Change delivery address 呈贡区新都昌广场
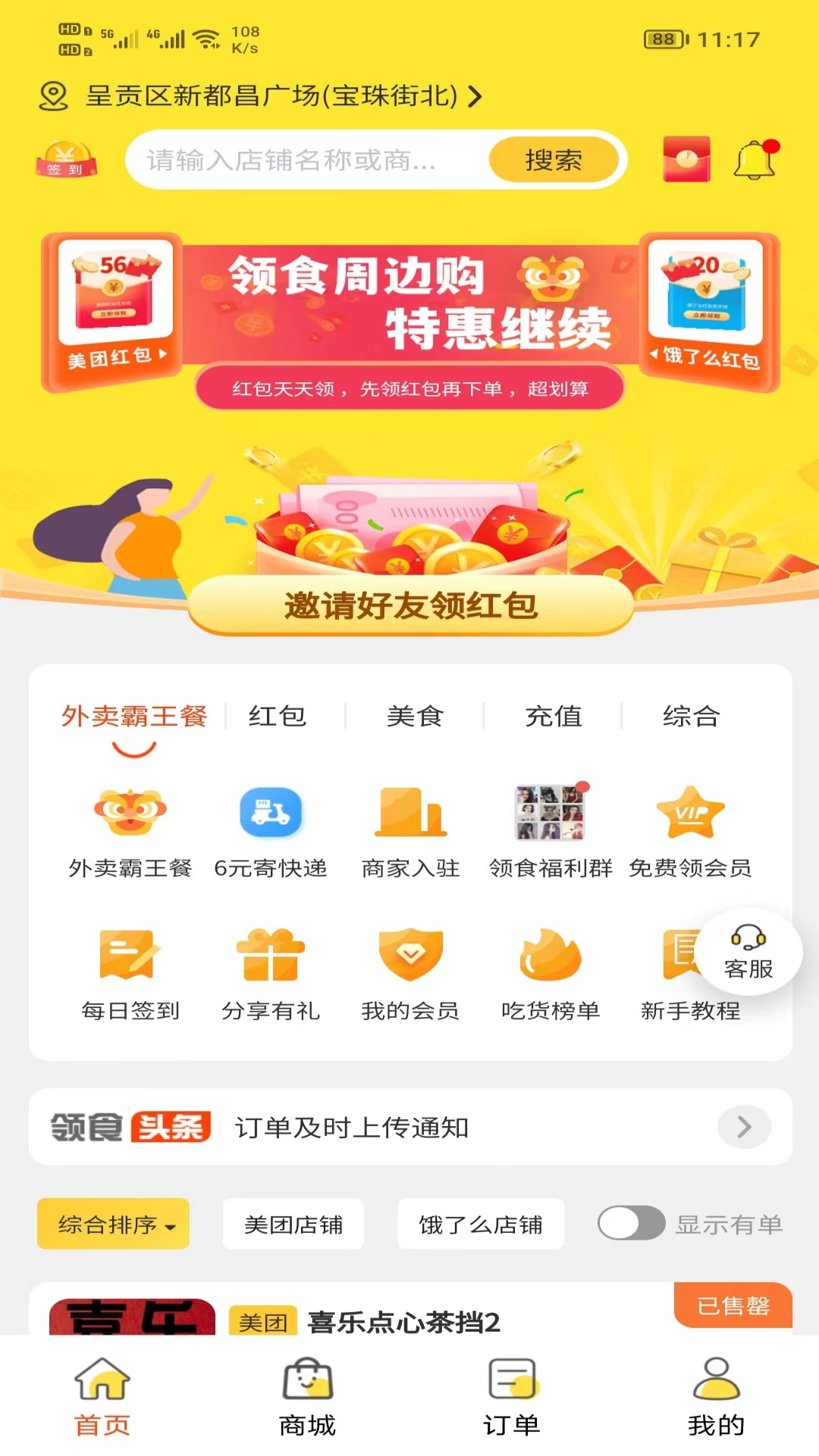The width and height of the screenshot is (819, 1456). point(262,96)
